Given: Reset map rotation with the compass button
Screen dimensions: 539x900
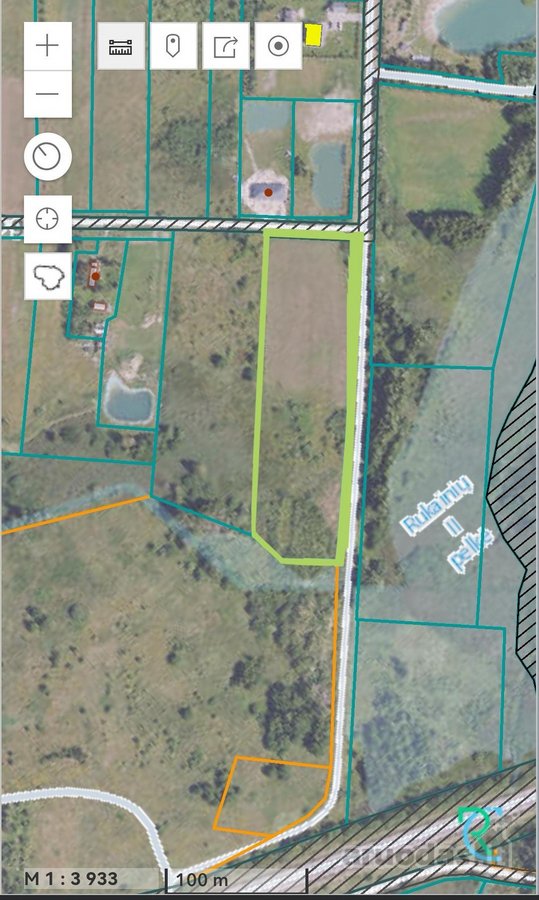Looking at the screenshot, I should [x=48, y=156].
